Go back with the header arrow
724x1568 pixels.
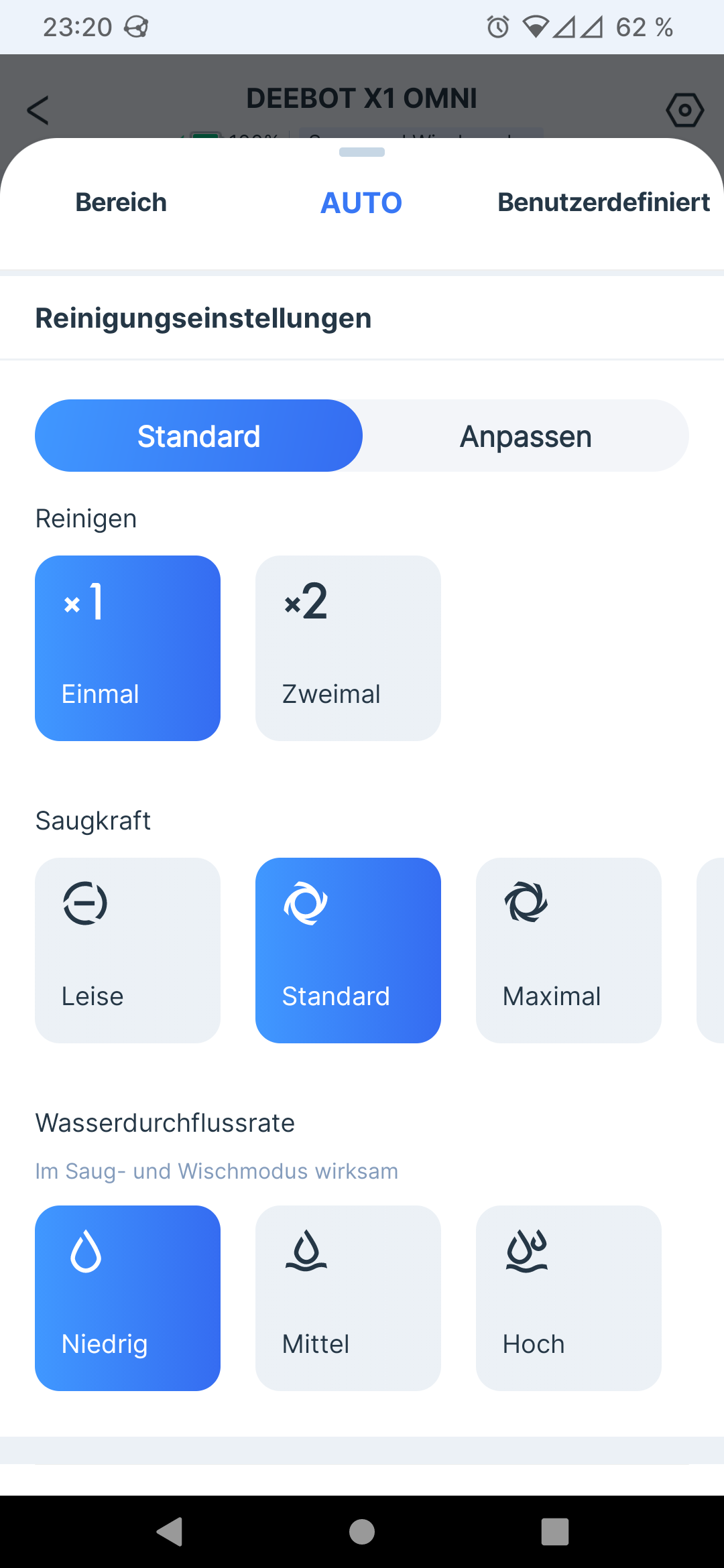tap(38, 110)
